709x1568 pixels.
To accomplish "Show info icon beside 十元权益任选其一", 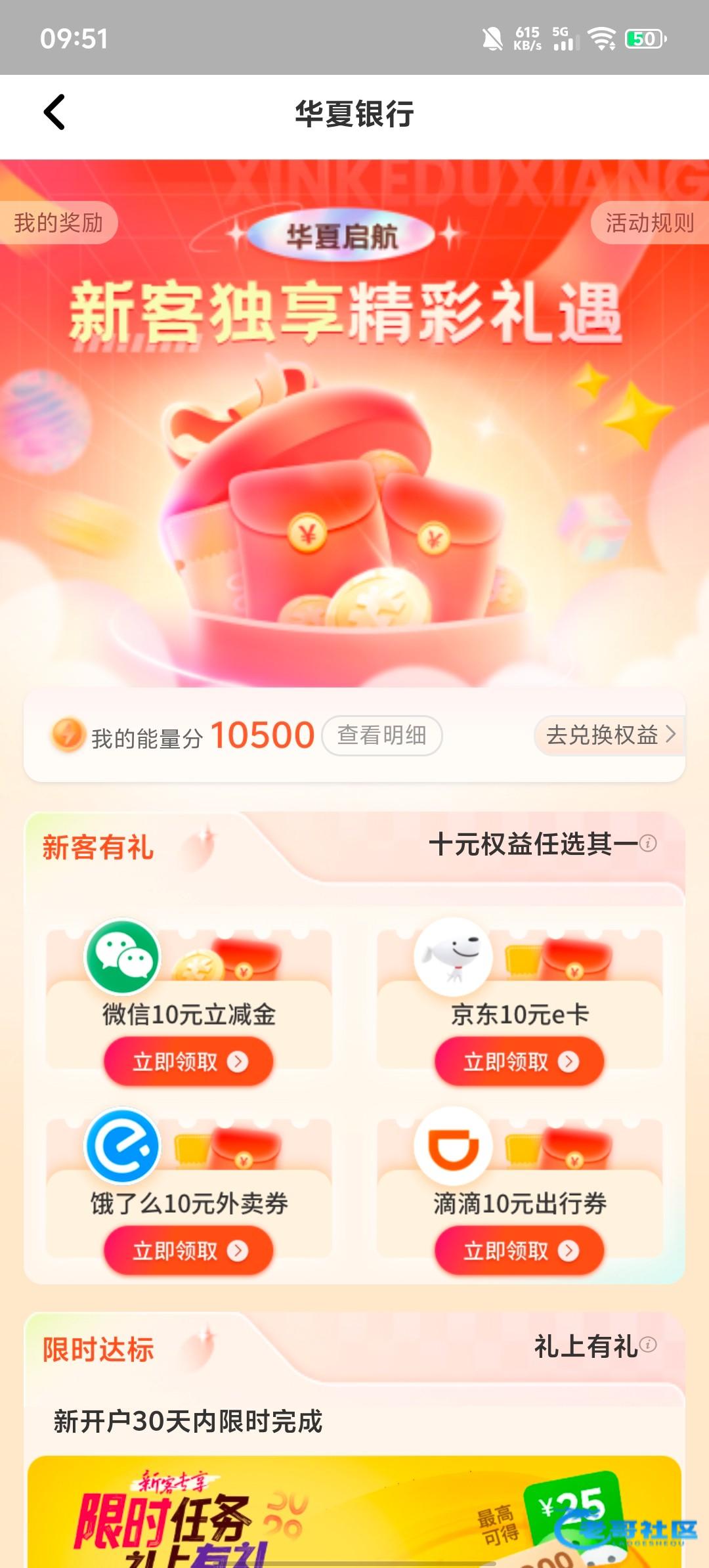I will (x=648, y=843).
